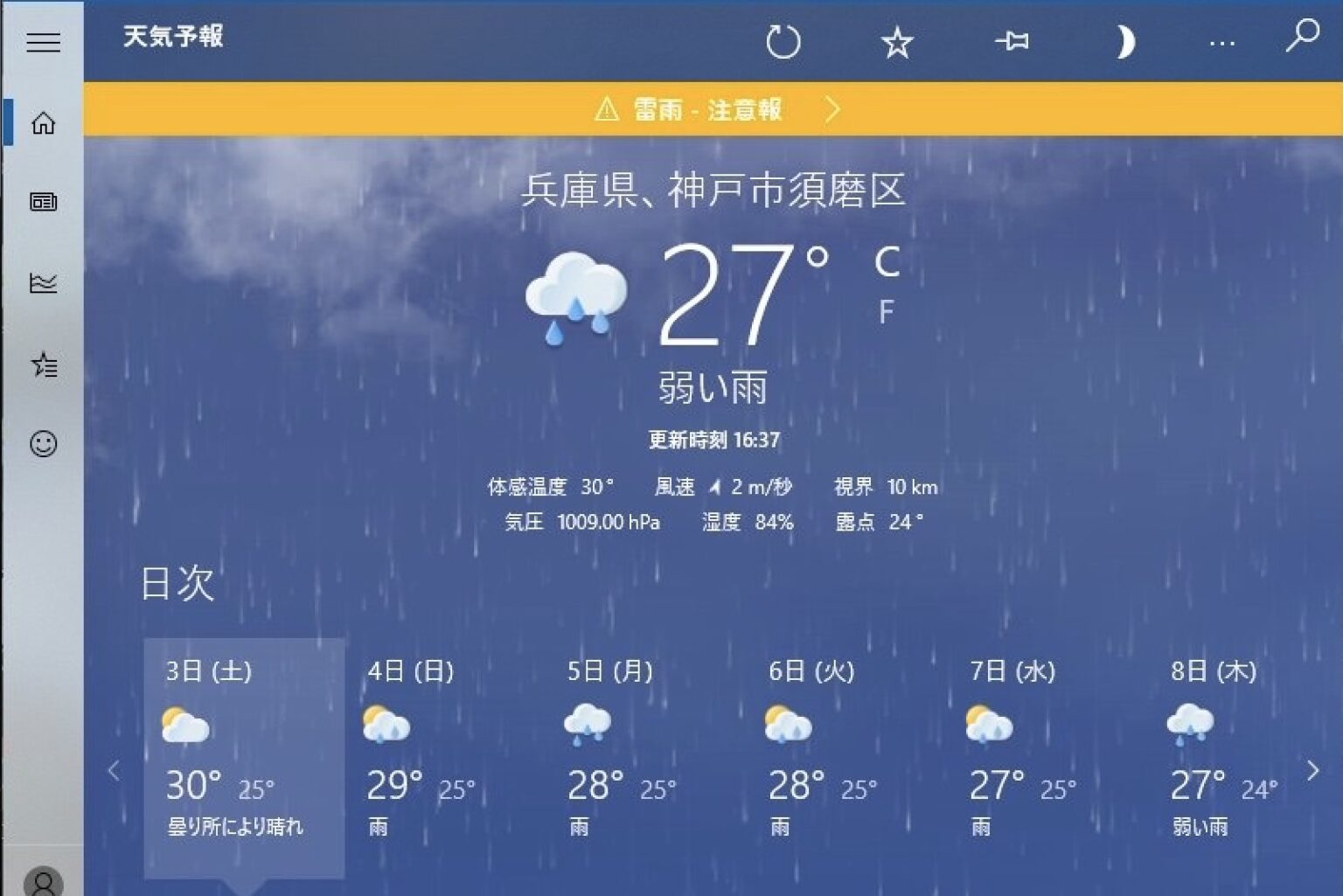Refresh the weather data

coord(783,41)
